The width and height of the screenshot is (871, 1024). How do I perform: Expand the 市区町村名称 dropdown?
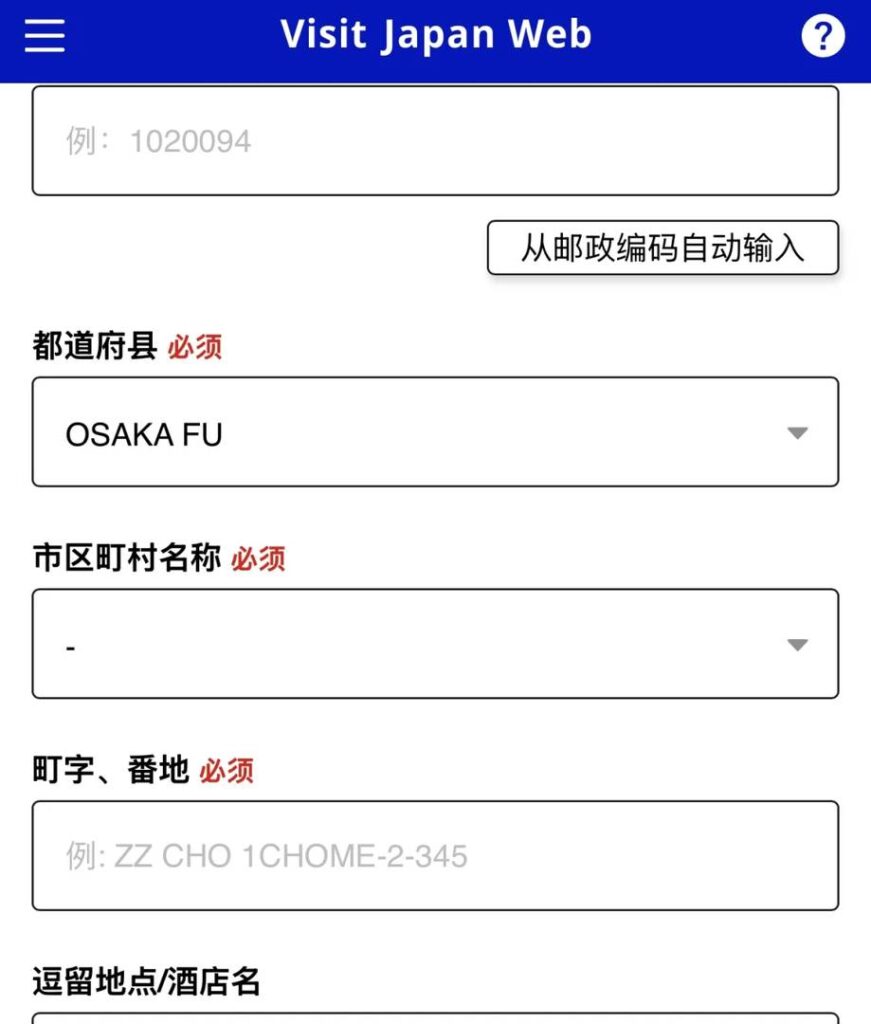coord(435,644)
